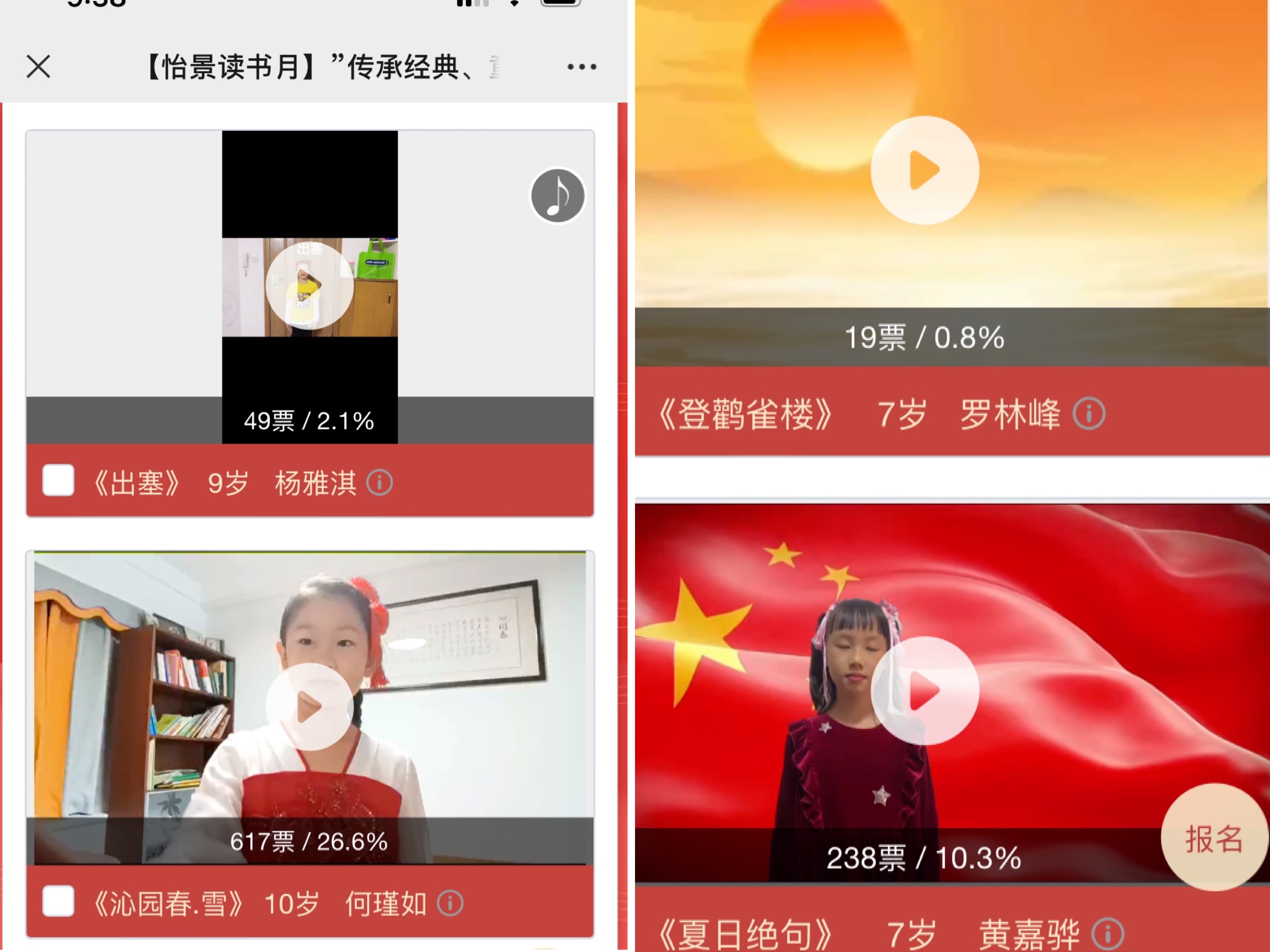1270x952 pixels.
Task: Tap the round 报名 sign-up button
Action: 1214,839
